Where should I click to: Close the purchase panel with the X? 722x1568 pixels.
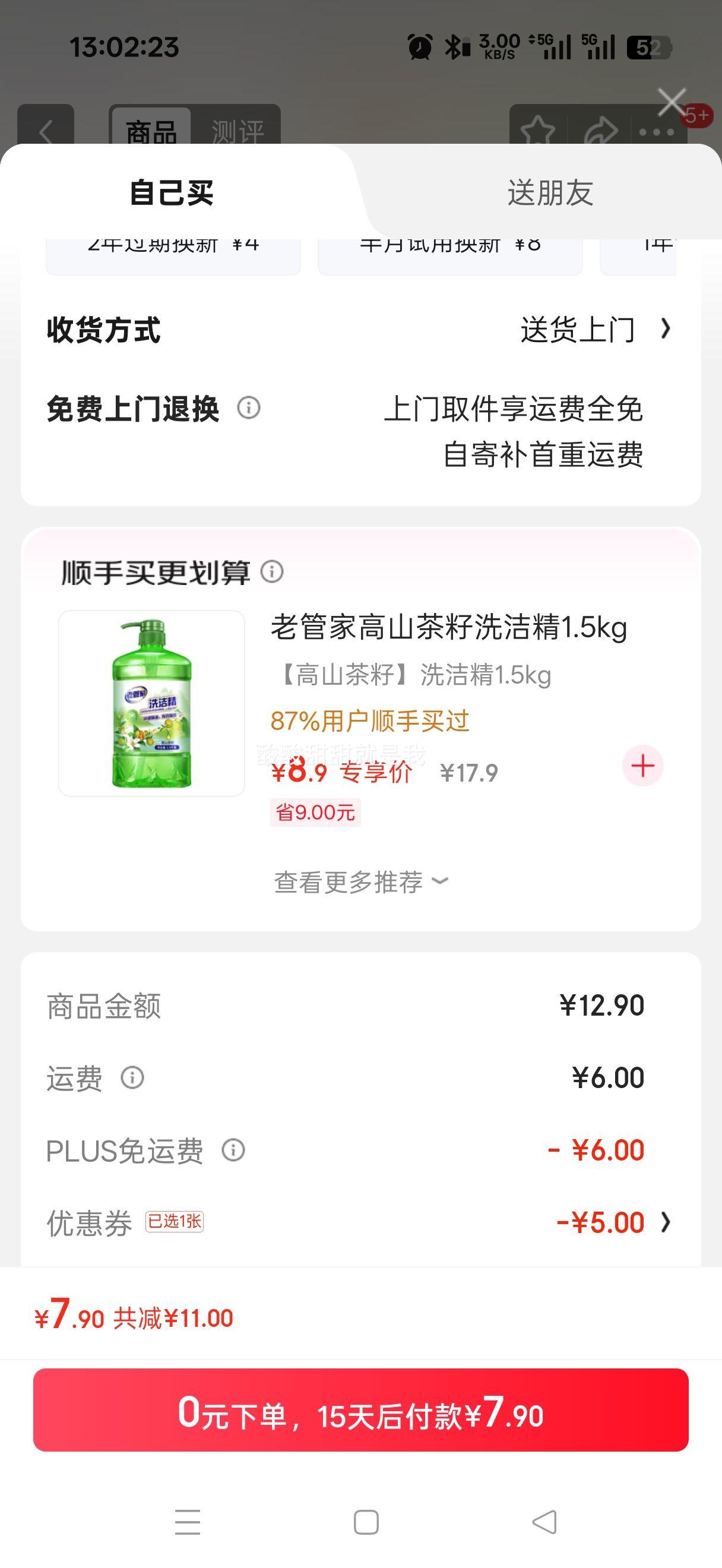pyautogui.click(x=672, y=101)
